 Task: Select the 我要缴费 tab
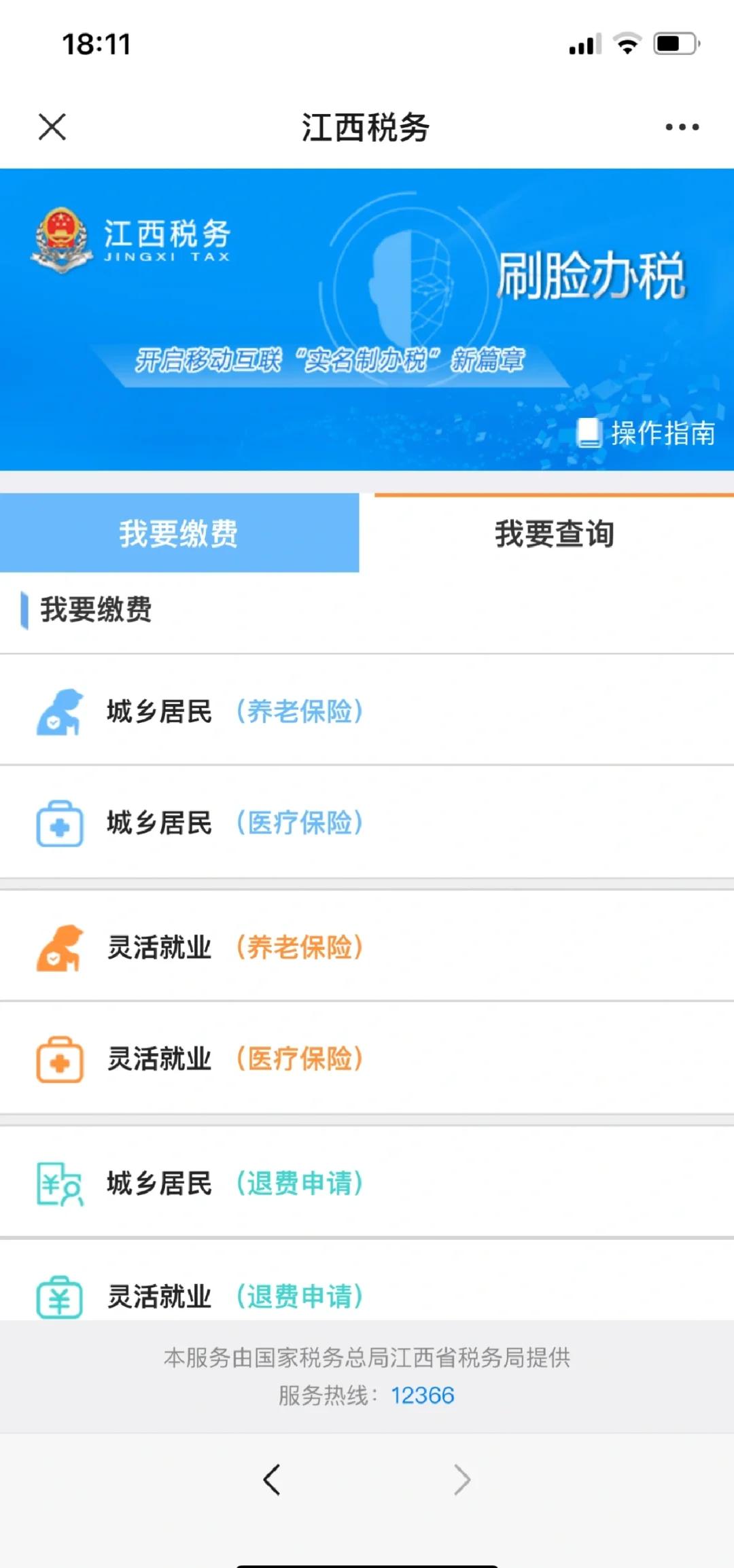pos(180,534)
